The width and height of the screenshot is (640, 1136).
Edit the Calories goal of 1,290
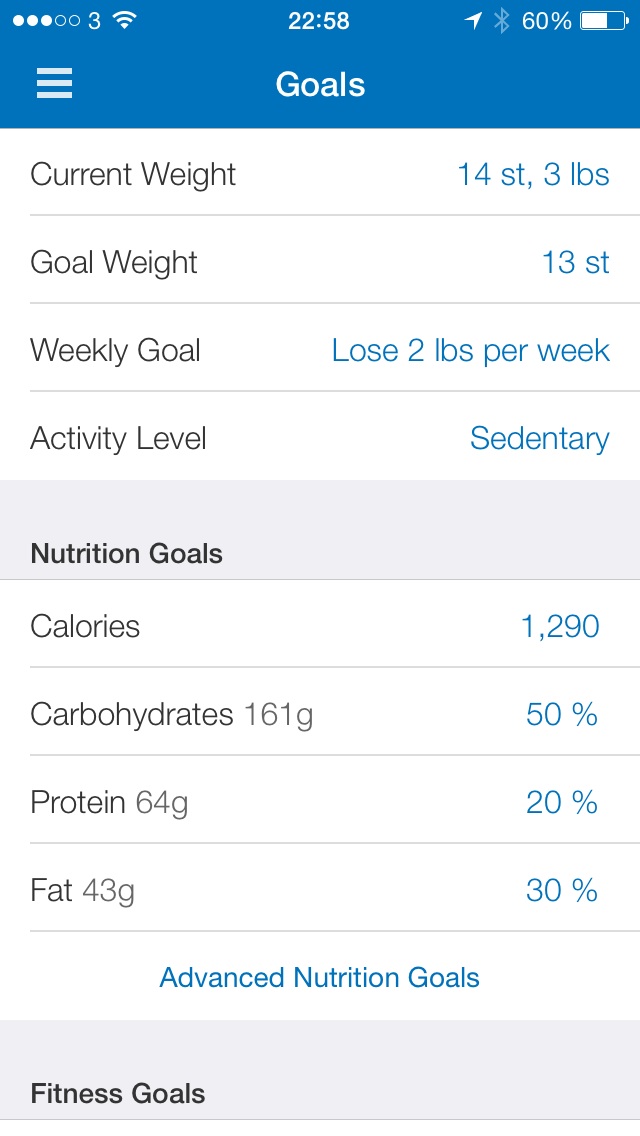(320, 624)
